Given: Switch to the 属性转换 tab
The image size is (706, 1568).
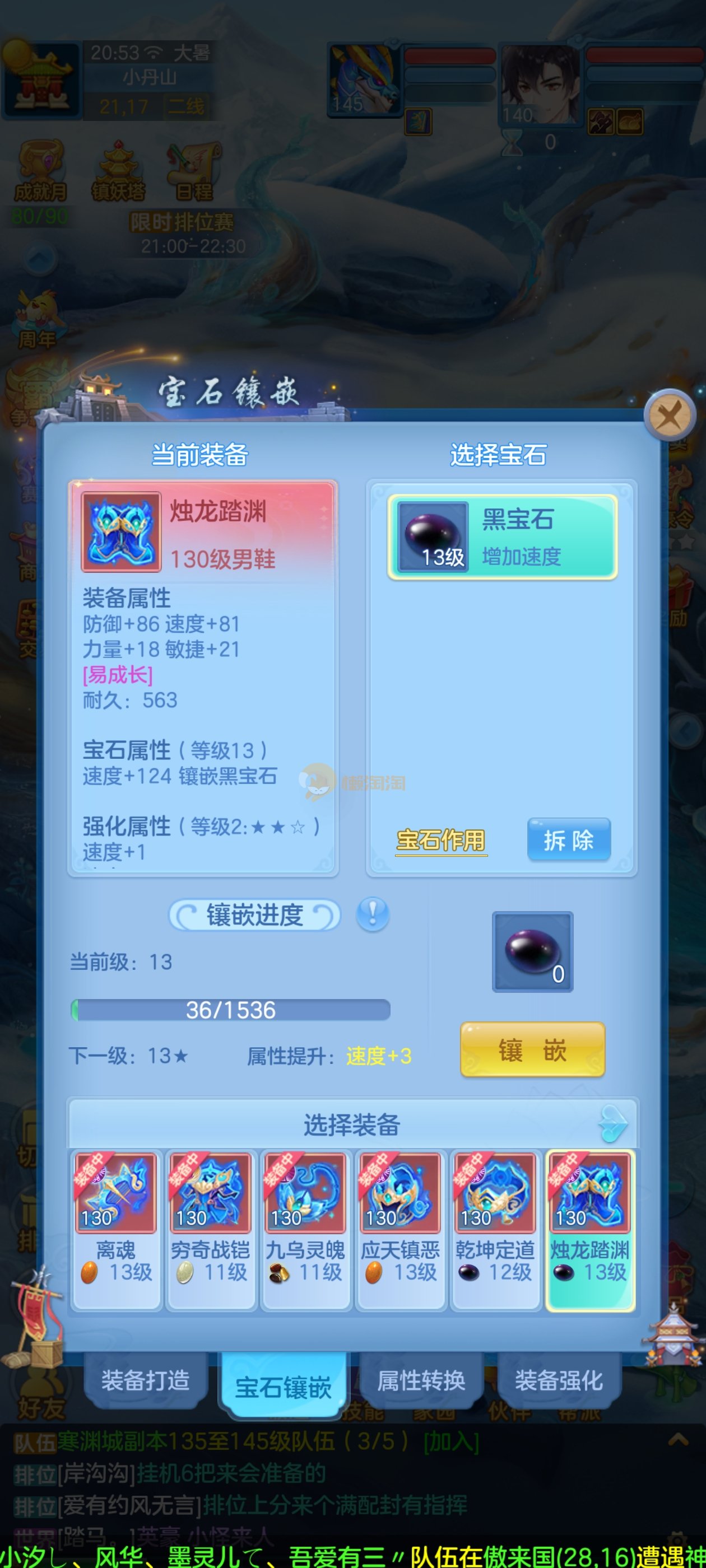Looking at the screenshot, I should (421, 1380).
